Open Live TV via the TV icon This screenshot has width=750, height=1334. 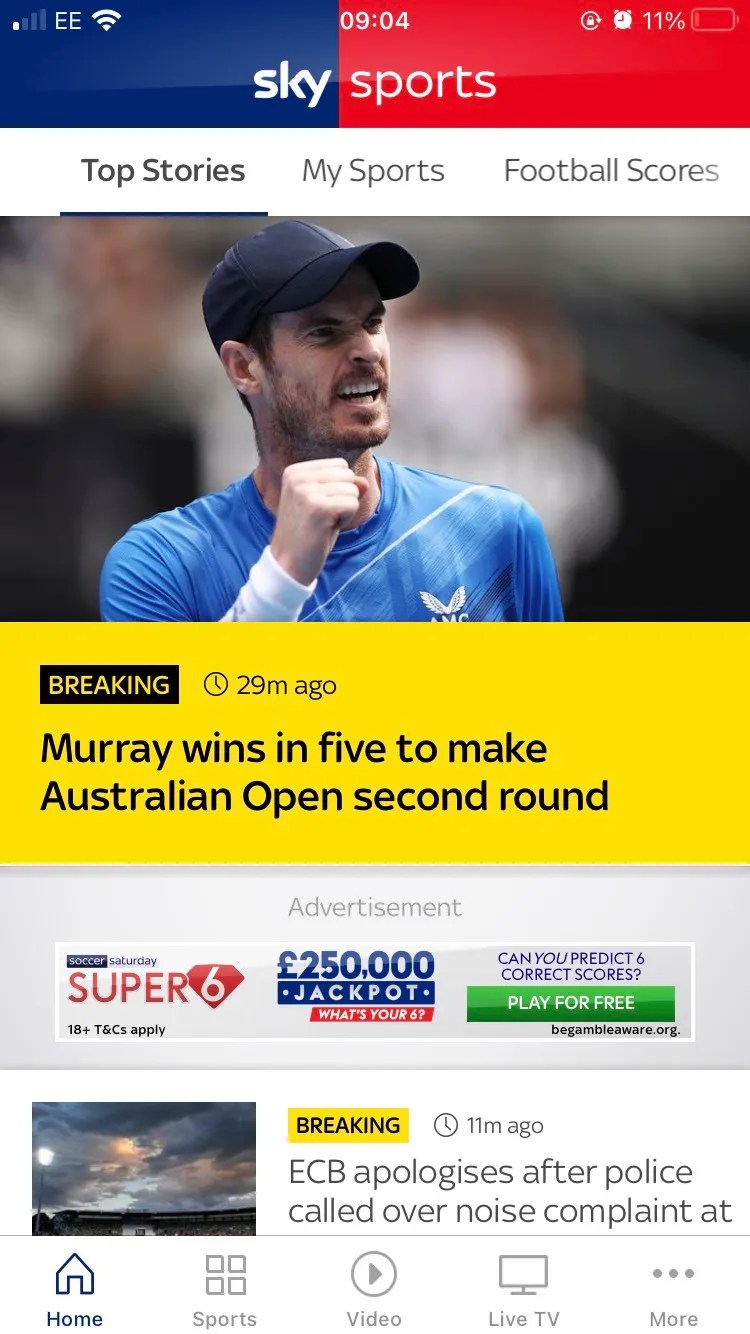[x=523, y=1274]
